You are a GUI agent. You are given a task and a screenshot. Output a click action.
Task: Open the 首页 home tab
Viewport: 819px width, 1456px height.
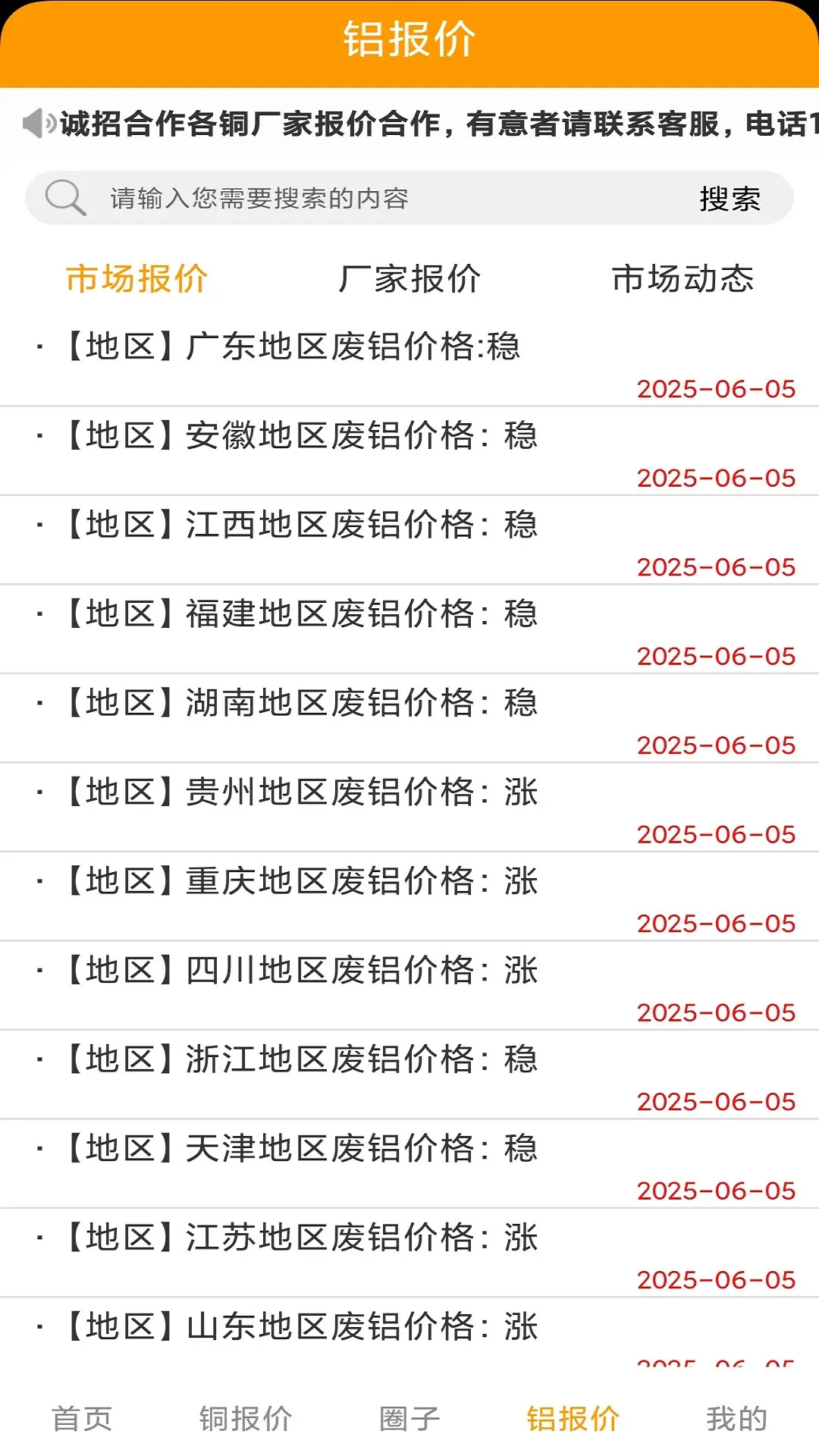pos(80,1415)
